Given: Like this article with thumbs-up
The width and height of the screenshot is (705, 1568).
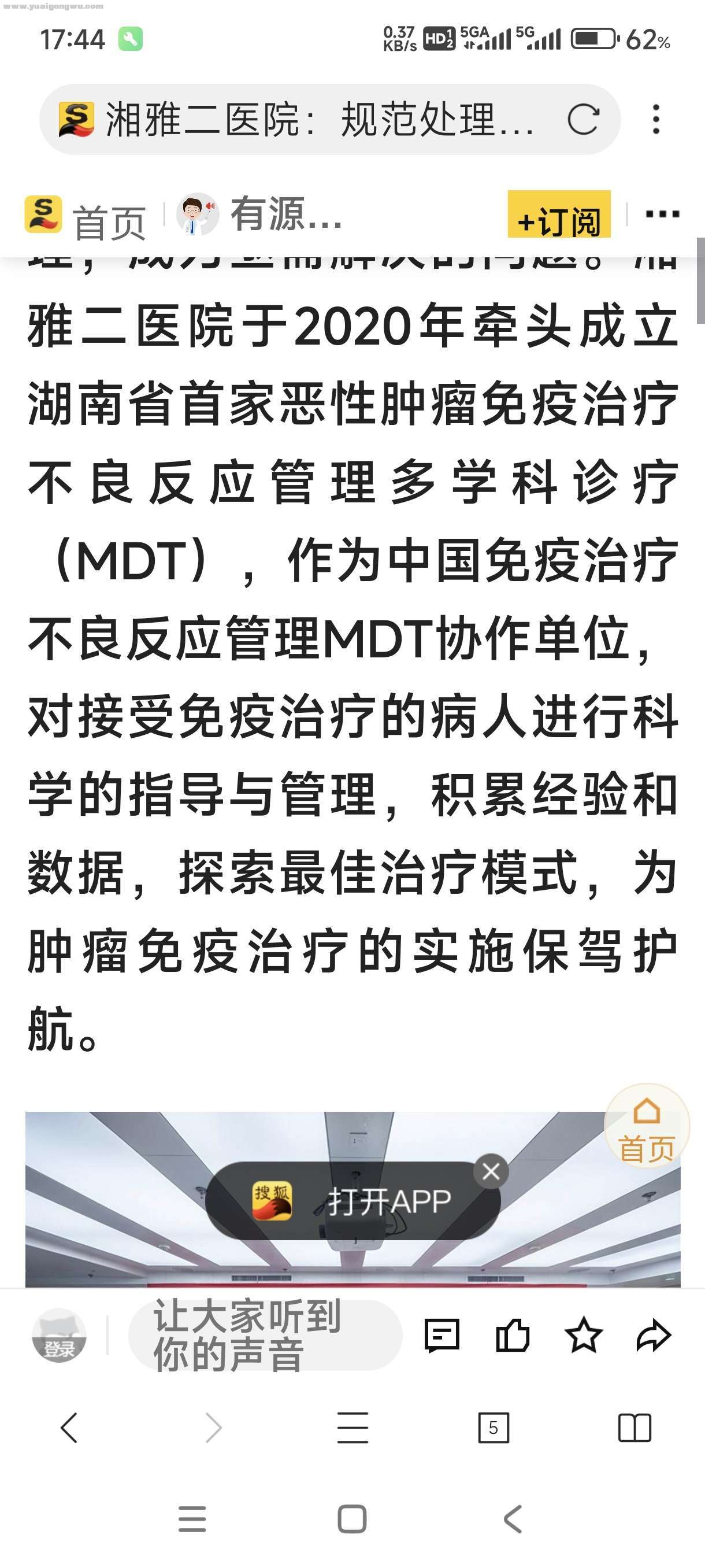Looking at the screenshot, I should [512, 1336].
